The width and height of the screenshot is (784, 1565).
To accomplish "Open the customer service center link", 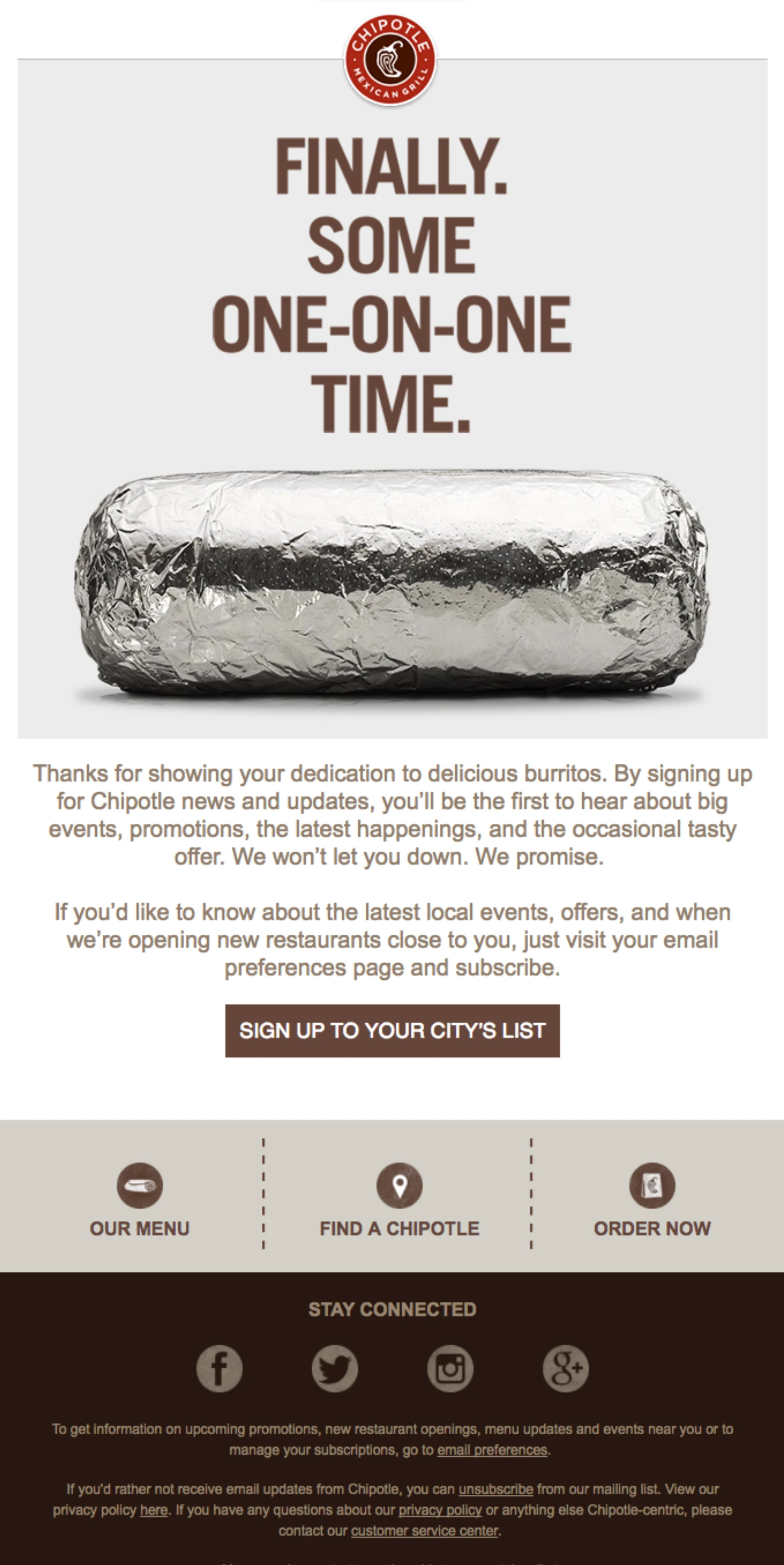I will (425, 1531).
